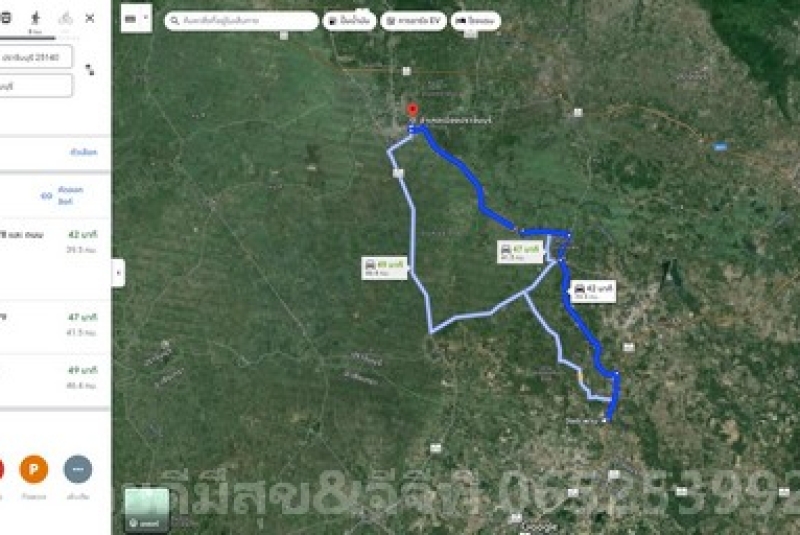Select cycling travel mode
The height and width of the screenshot is (535, 800).
[x=65, y=18]
